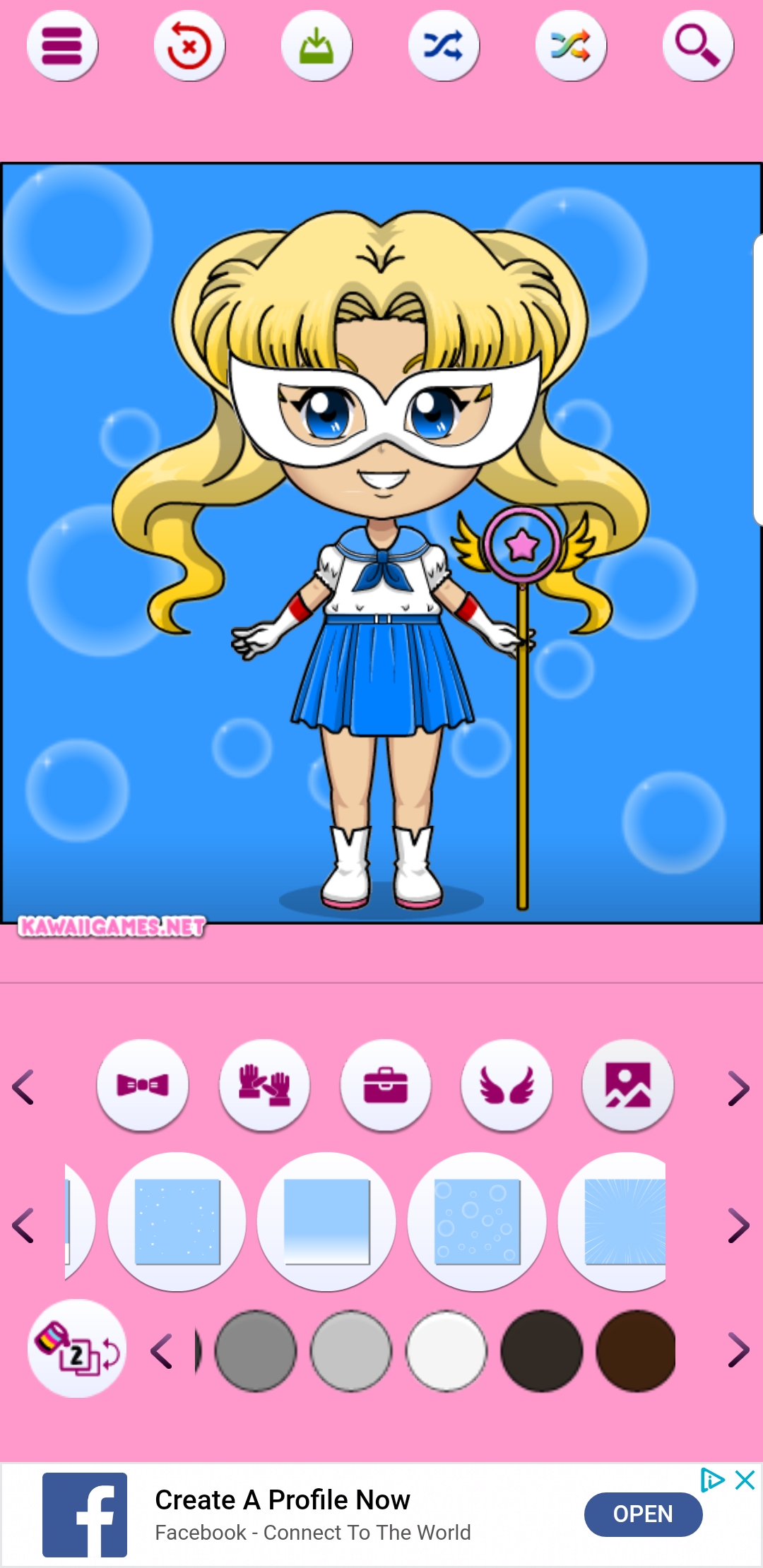Viewport: 763px width, 1568px height.
Task: Open the magnifier zoom tool
Action: [698, 46]
